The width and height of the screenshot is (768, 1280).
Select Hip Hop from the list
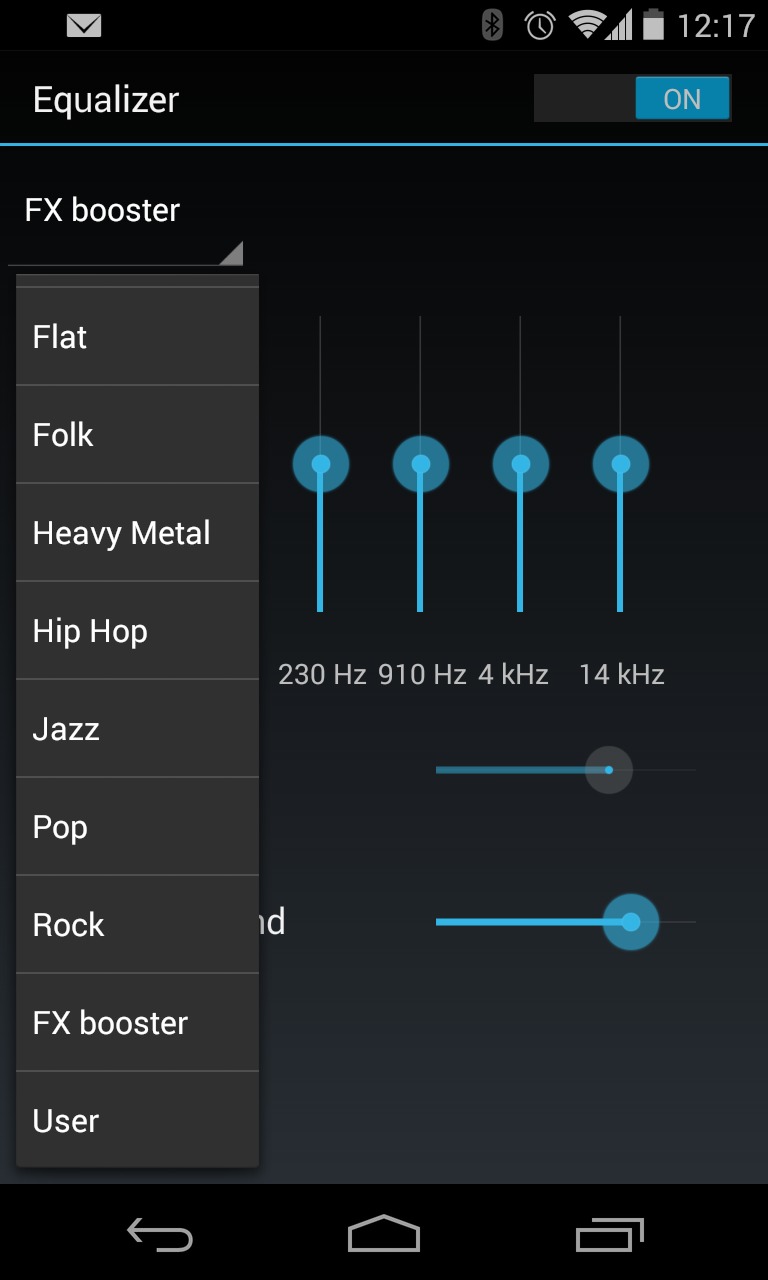pyautogui.click(x=137, y=631)
